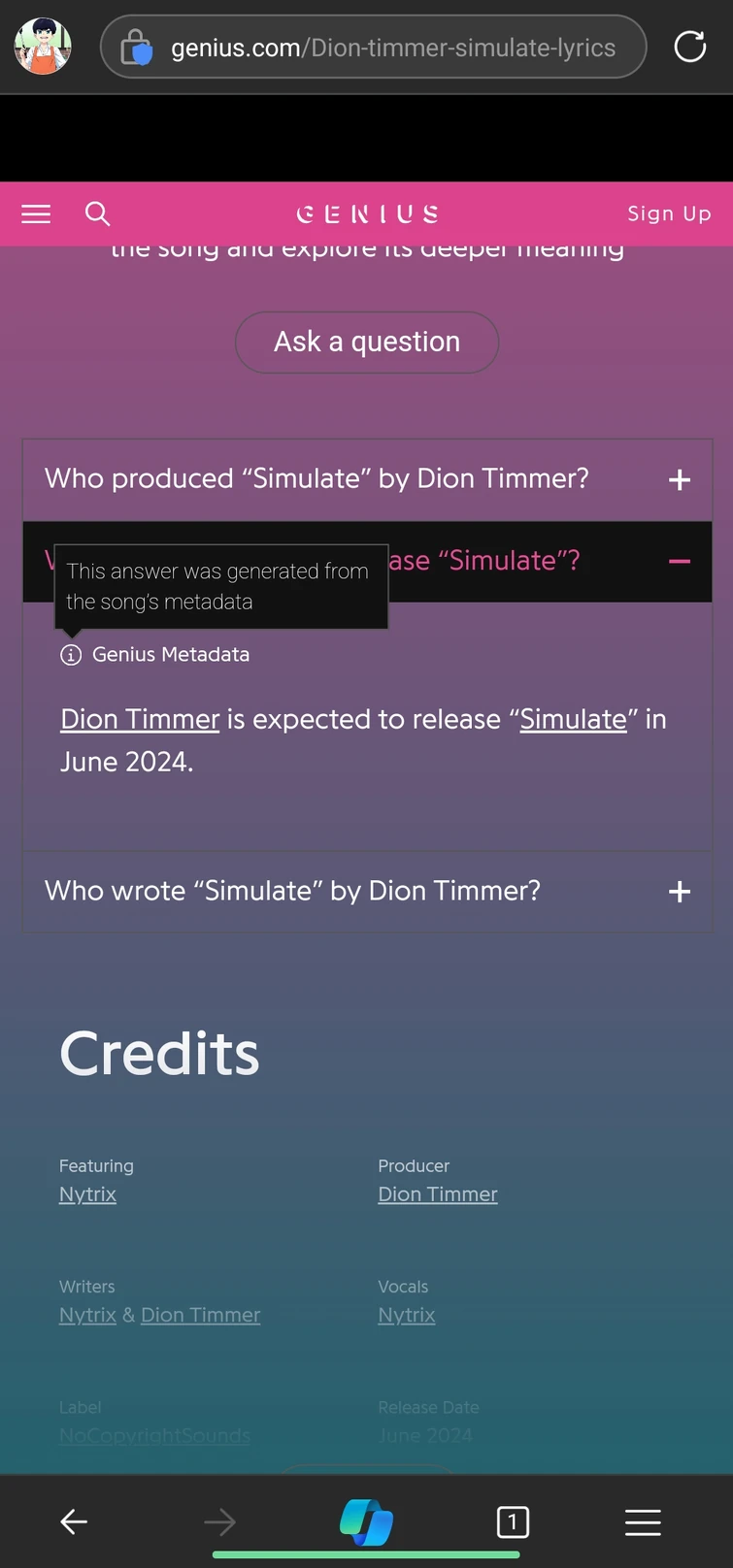
Task: Tap the Ask a question button
Action: tap(367, 342)
